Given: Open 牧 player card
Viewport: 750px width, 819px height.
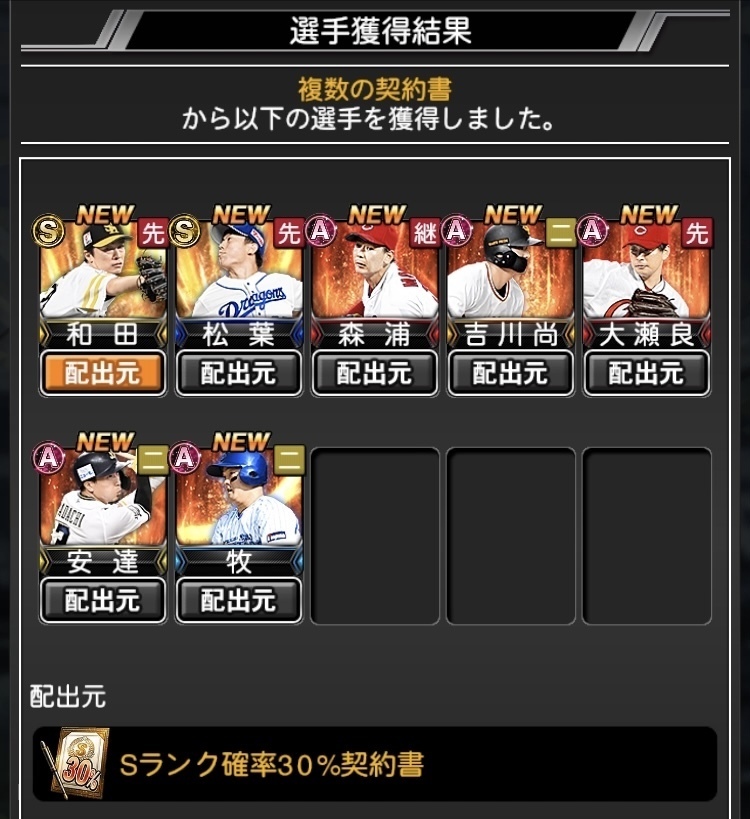Looking at the screenshot, I should tap(239, 502).
